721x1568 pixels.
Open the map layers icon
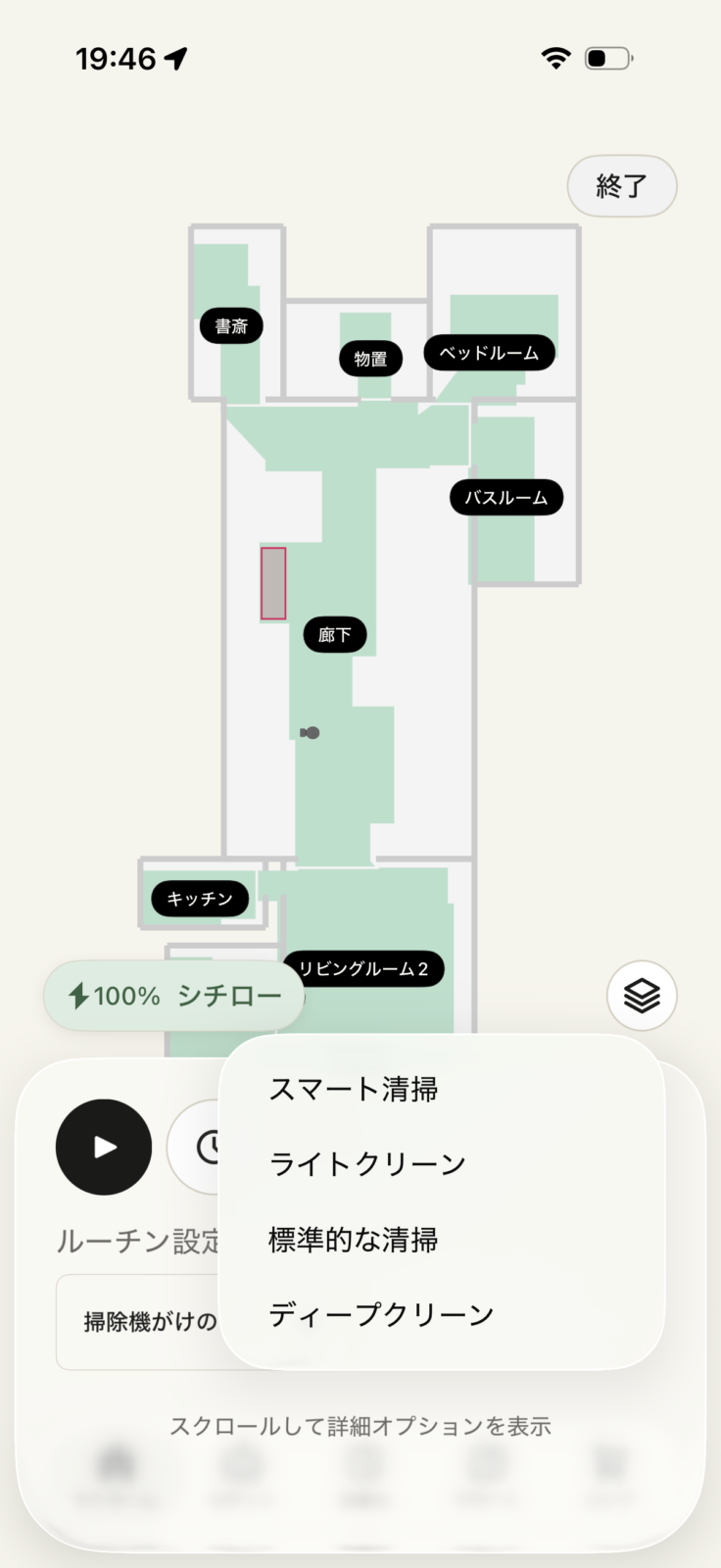tap(642, 996)
